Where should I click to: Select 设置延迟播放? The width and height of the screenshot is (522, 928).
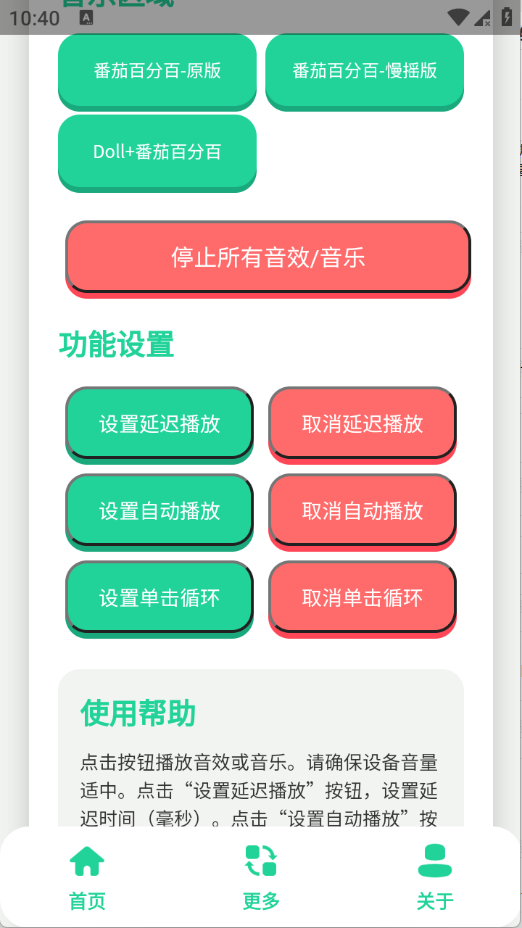159,425
